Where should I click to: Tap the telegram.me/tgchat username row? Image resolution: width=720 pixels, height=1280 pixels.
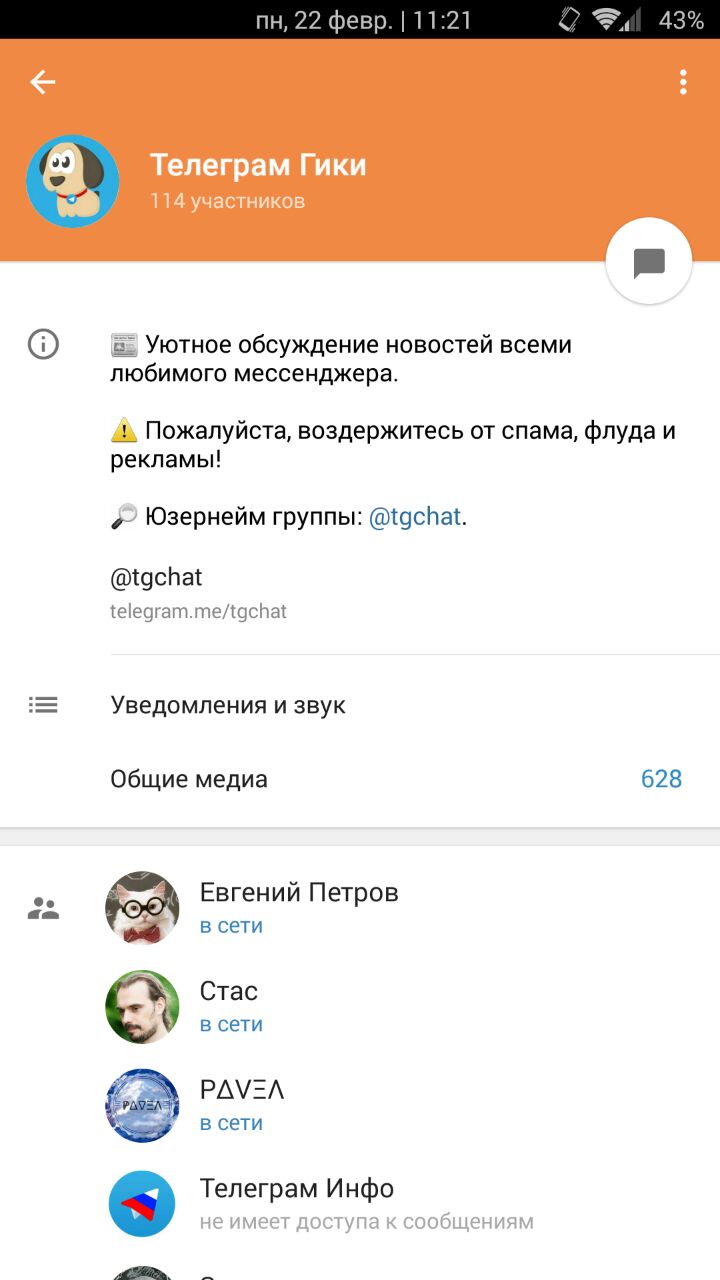[200, 593]
